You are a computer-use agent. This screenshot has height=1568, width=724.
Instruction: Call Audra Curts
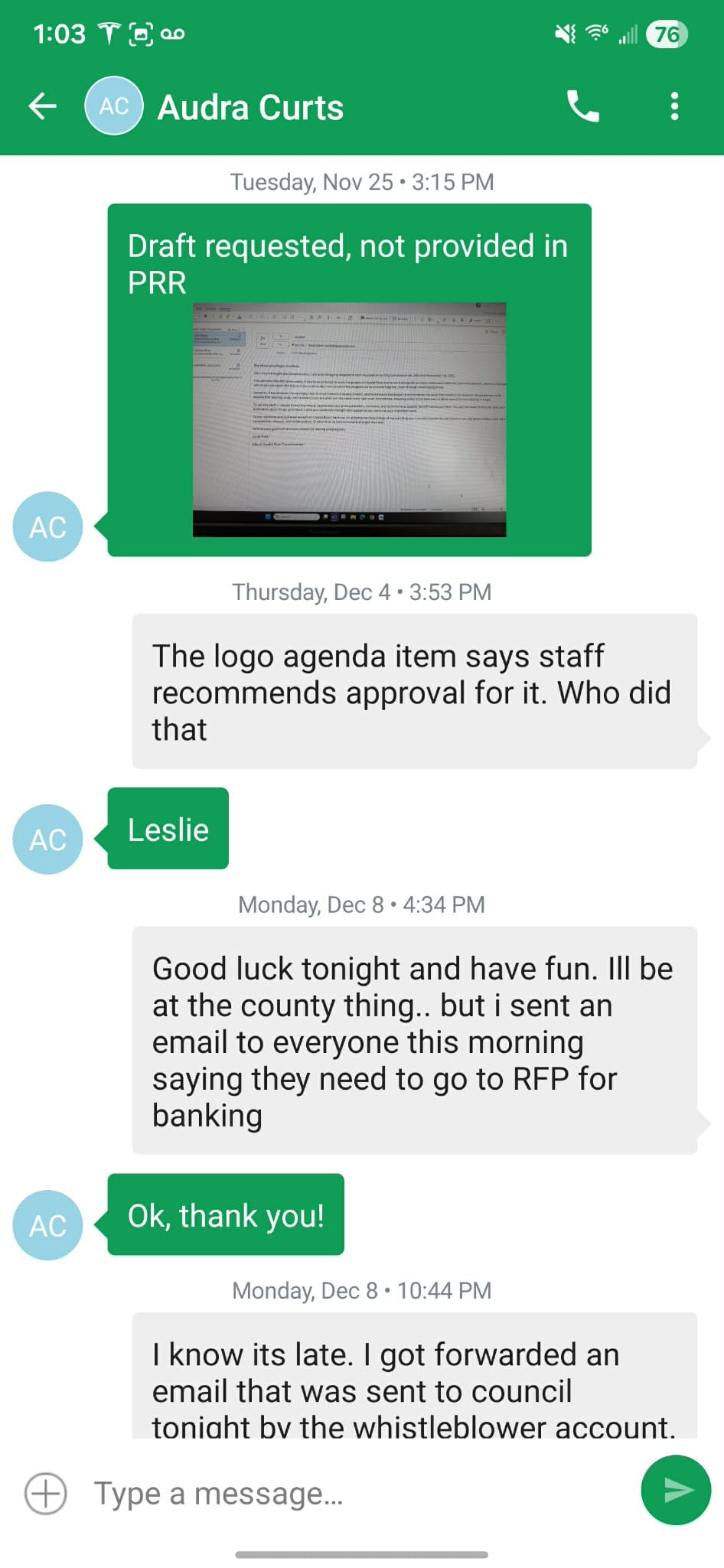[582, 106]
